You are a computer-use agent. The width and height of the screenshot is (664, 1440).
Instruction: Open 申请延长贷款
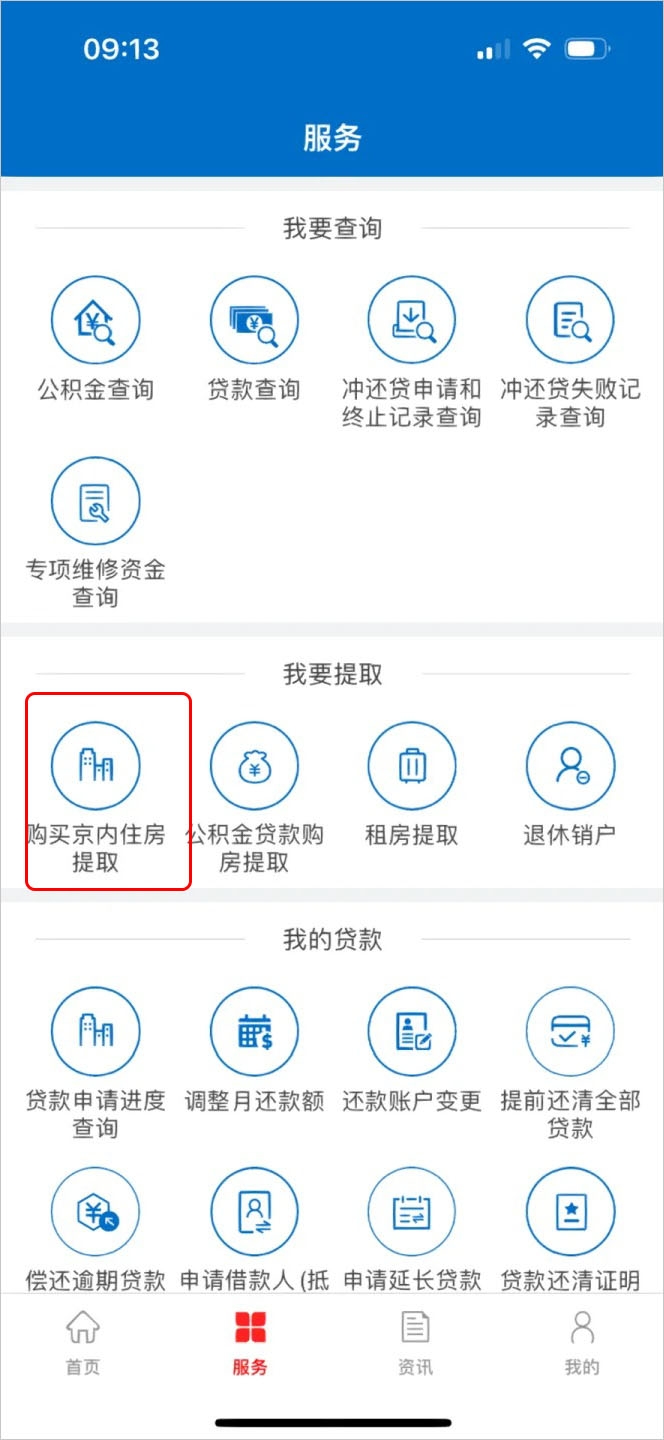[412, 1229]
